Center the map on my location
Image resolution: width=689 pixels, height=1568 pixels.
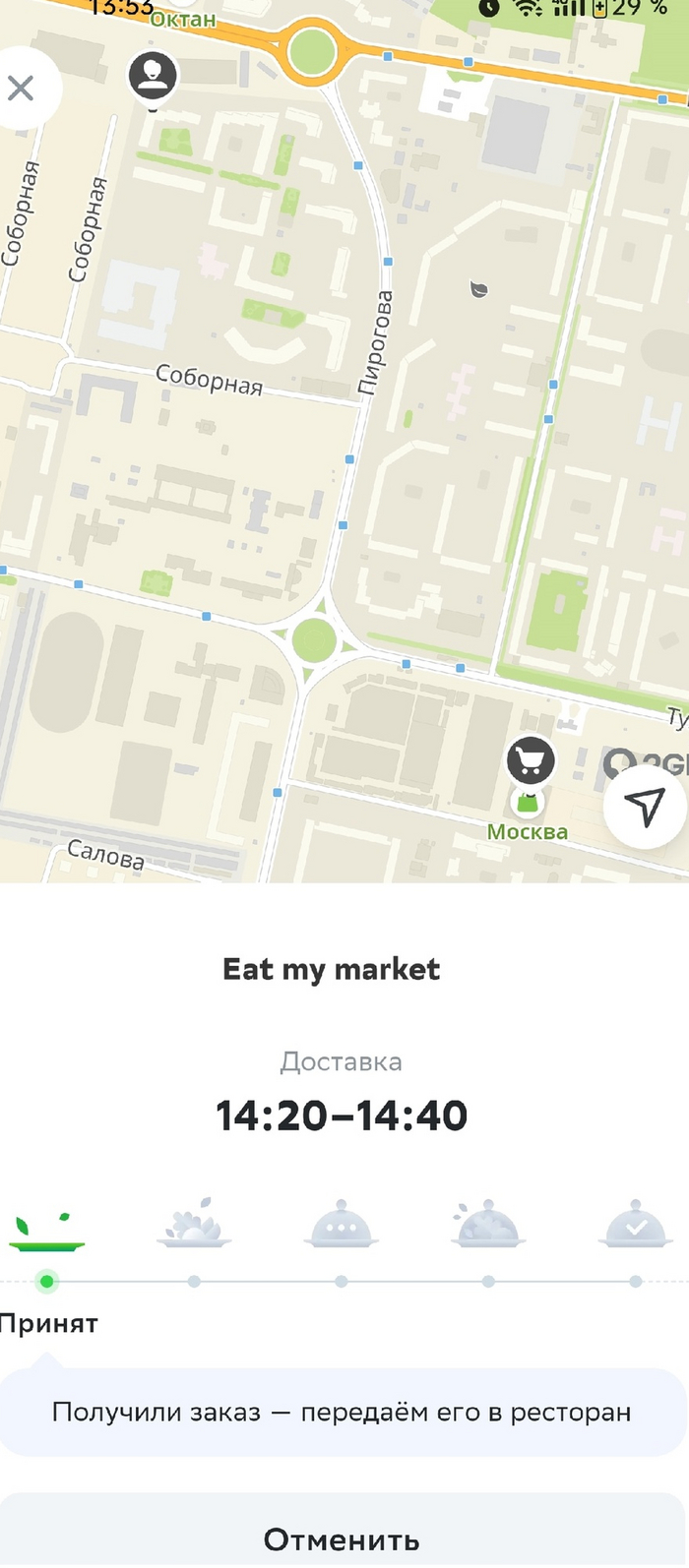646,807
